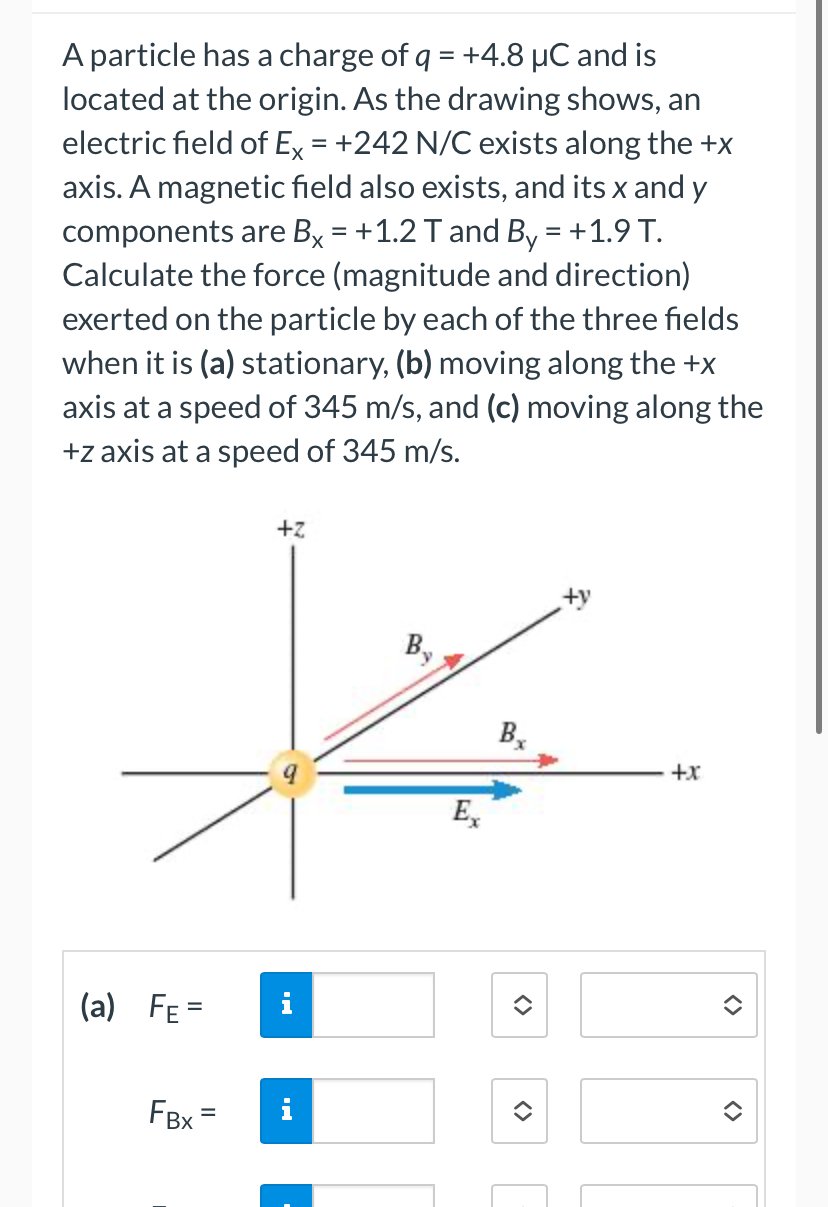This screenshot has height=1207, width=828.
Task: Click the info icon beside FE answer field
Action: point(286,1006)
